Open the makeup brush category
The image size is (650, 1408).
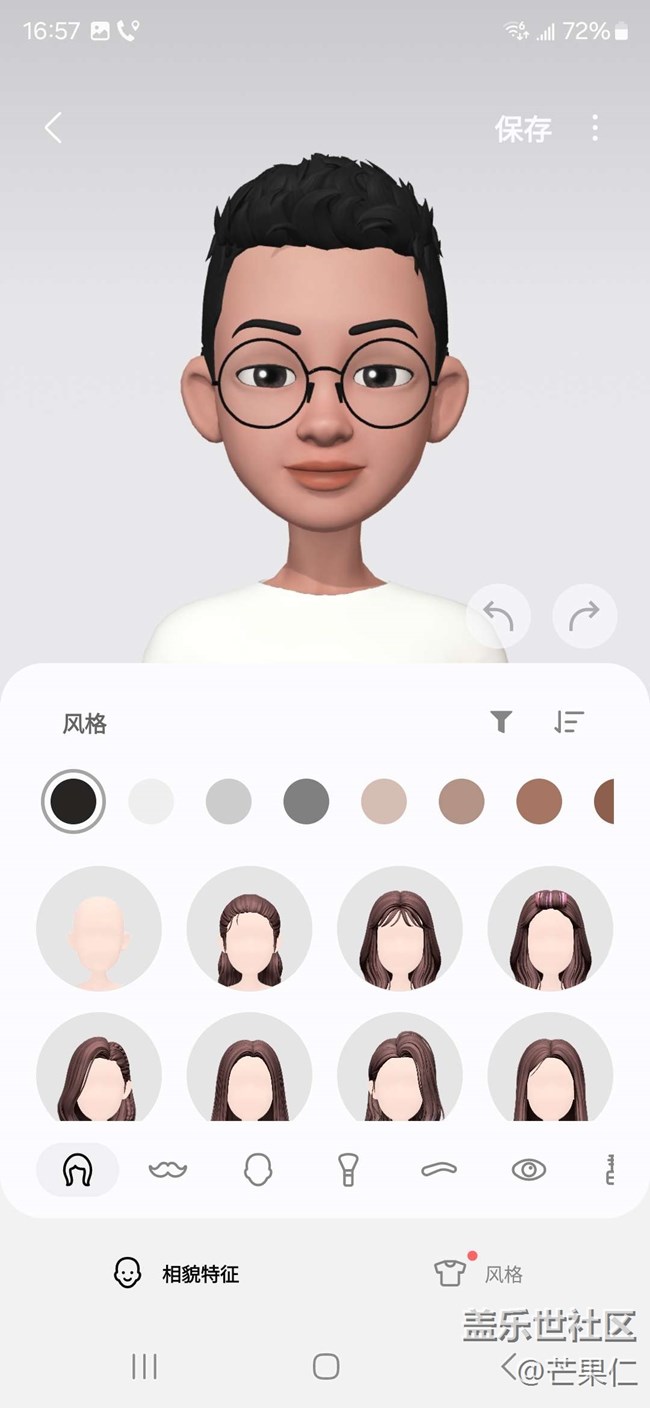click(x=348, y=1169)
